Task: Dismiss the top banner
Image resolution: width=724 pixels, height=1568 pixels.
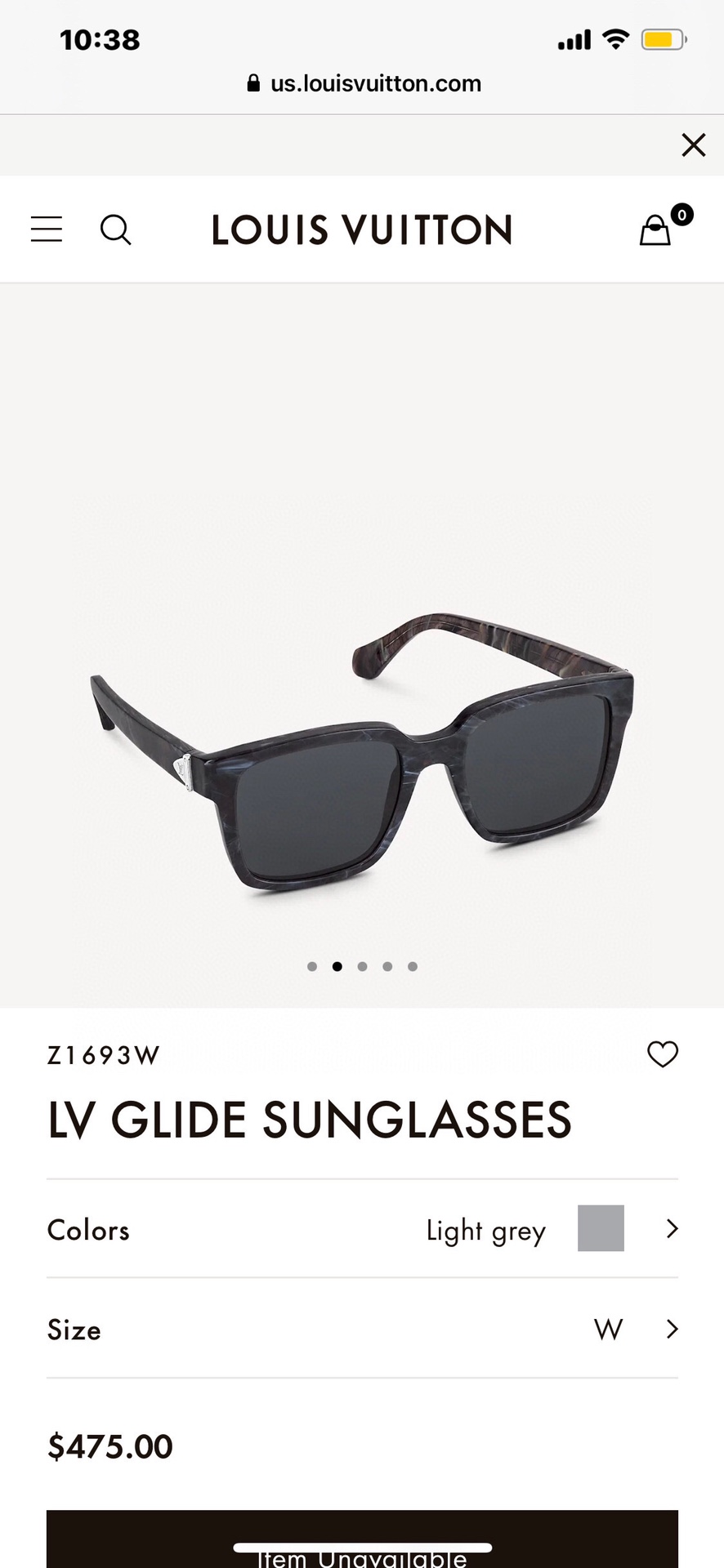Action: [x=693, y=145]
